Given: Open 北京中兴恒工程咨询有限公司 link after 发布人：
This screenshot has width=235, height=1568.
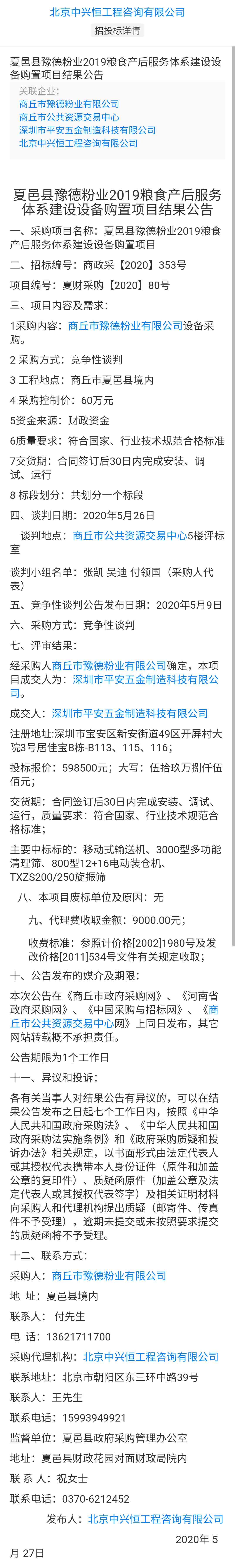Looking at the screenshot, I should click(155, 1519).
